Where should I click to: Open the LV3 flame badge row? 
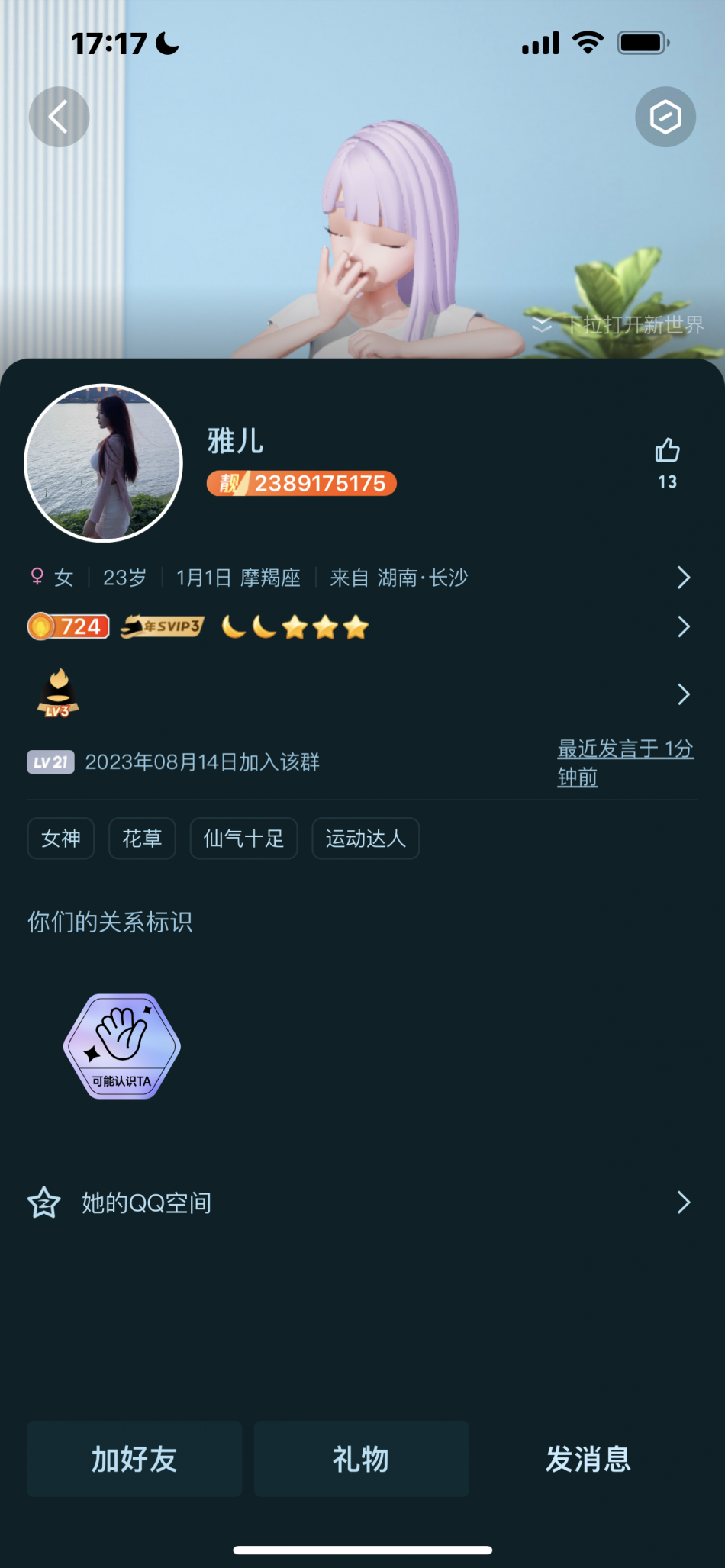click(x=359, y=694)
